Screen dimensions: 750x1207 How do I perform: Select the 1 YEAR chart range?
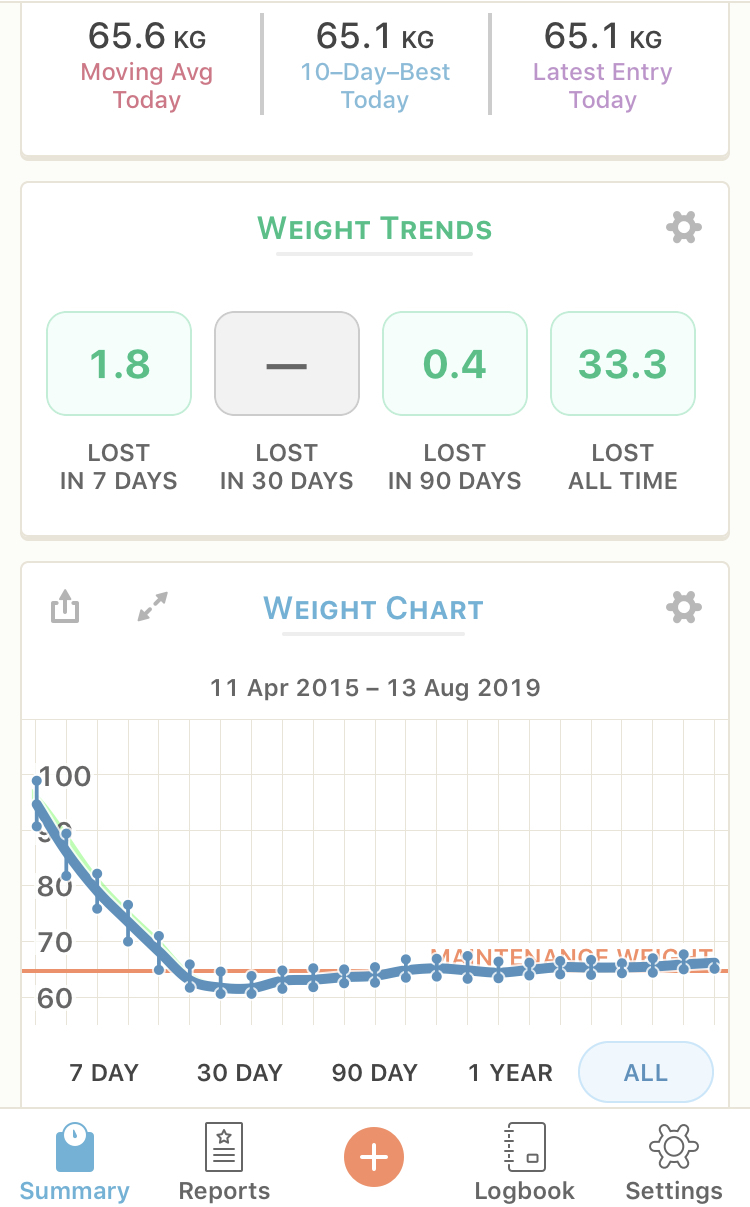510,1073
